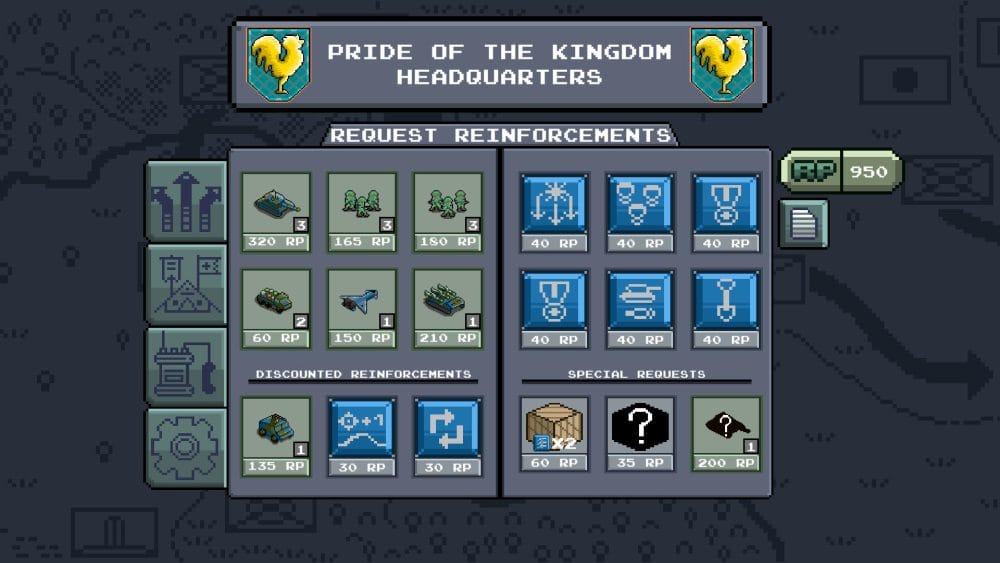
Task: Switch to the base camp flag tab
Action: pyautogui.click(x=187, y=284)
